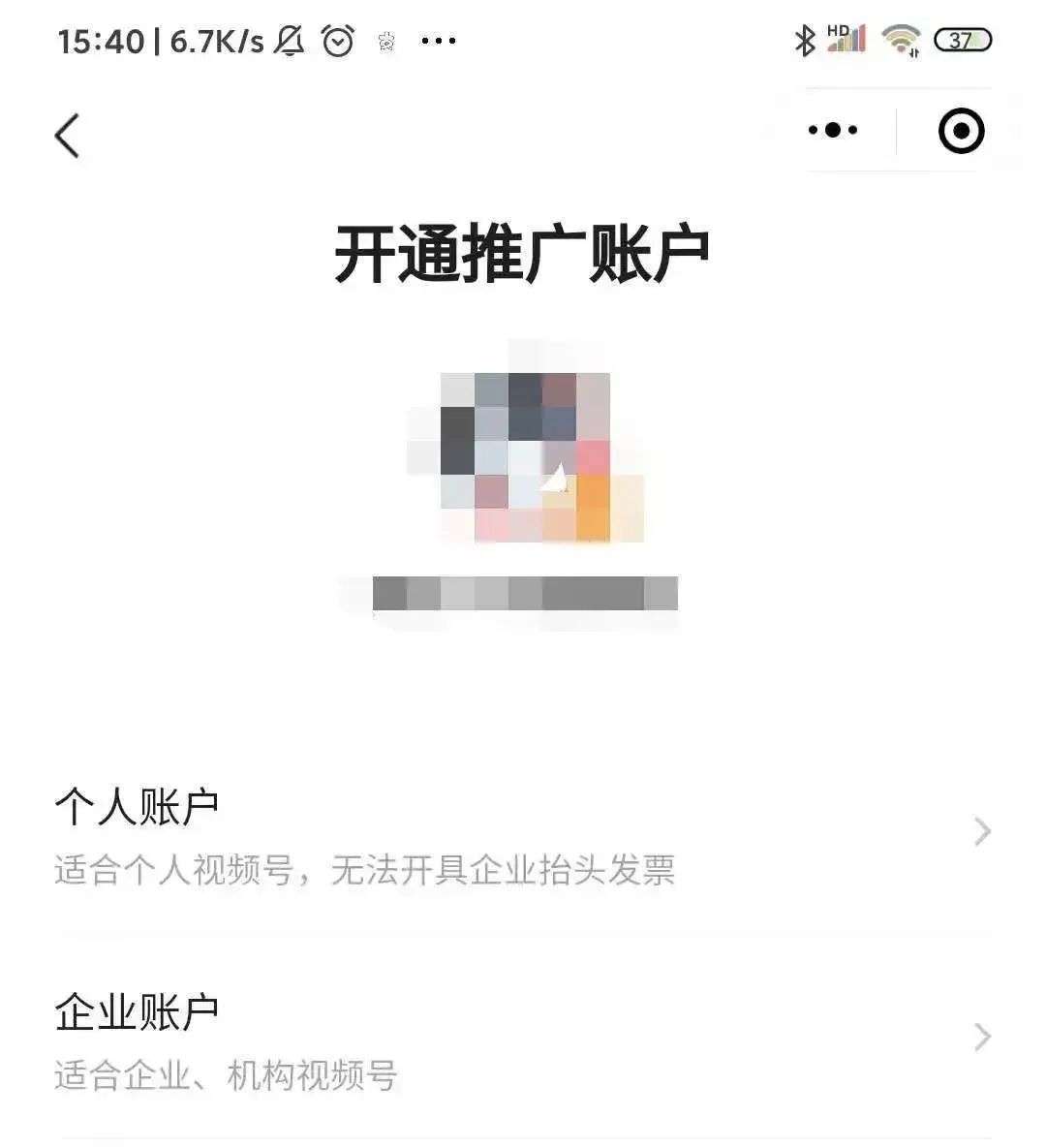This screenshot has height=1148, width=1046.
Task: Close the mini program with the circle icon
Action: point(961,131)
